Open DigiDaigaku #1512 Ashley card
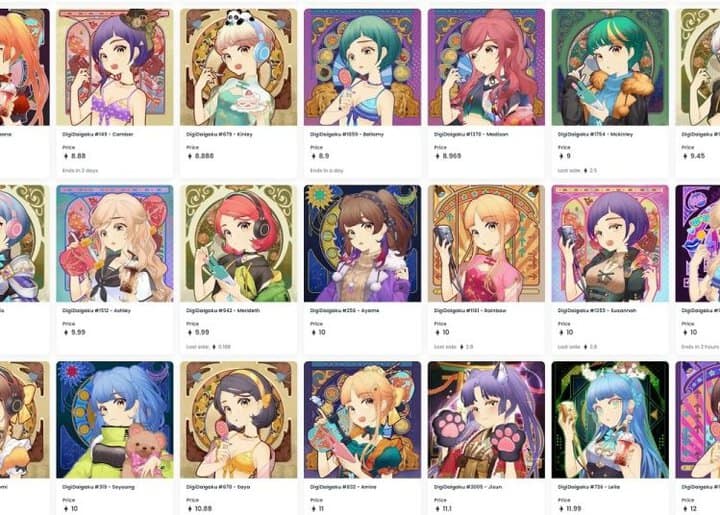Image resolution: width=720 pixels, height=515 pixels. [114, 243]
